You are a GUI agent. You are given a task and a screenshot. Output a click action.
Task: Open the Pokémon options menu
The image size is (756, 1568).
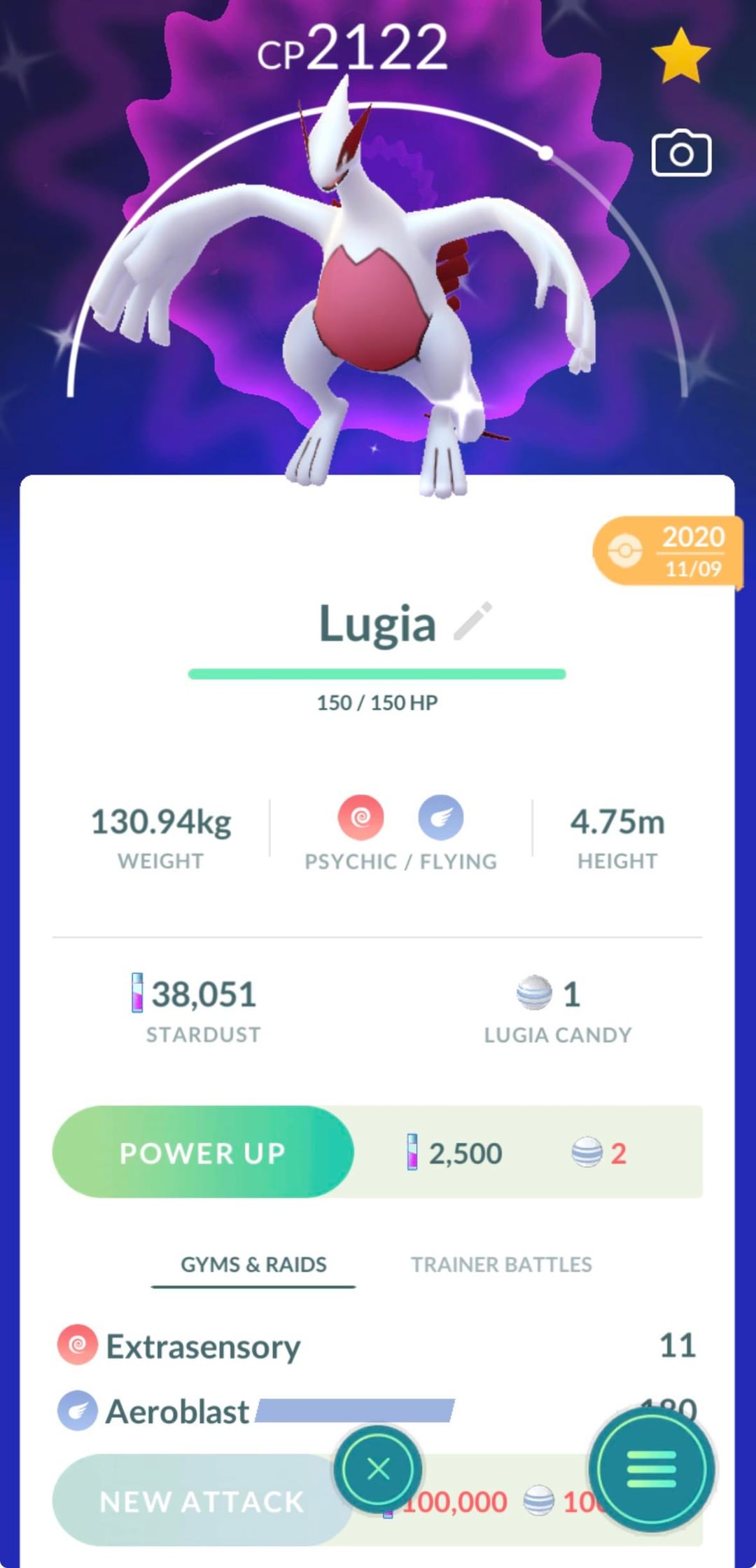[x=651, y=1469]
